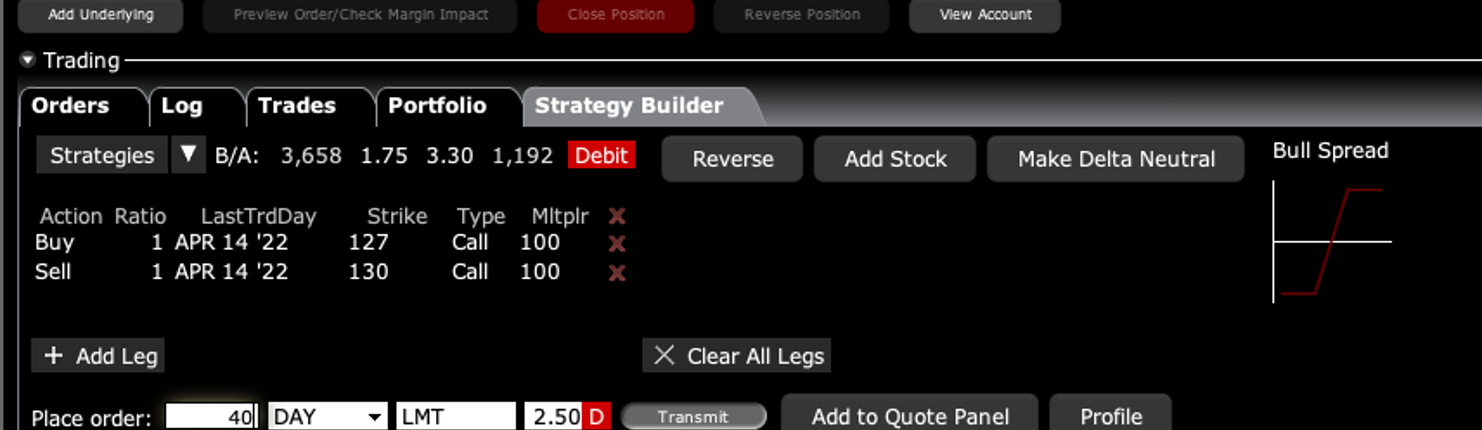Select the Portfolio tab

(437, 106)
